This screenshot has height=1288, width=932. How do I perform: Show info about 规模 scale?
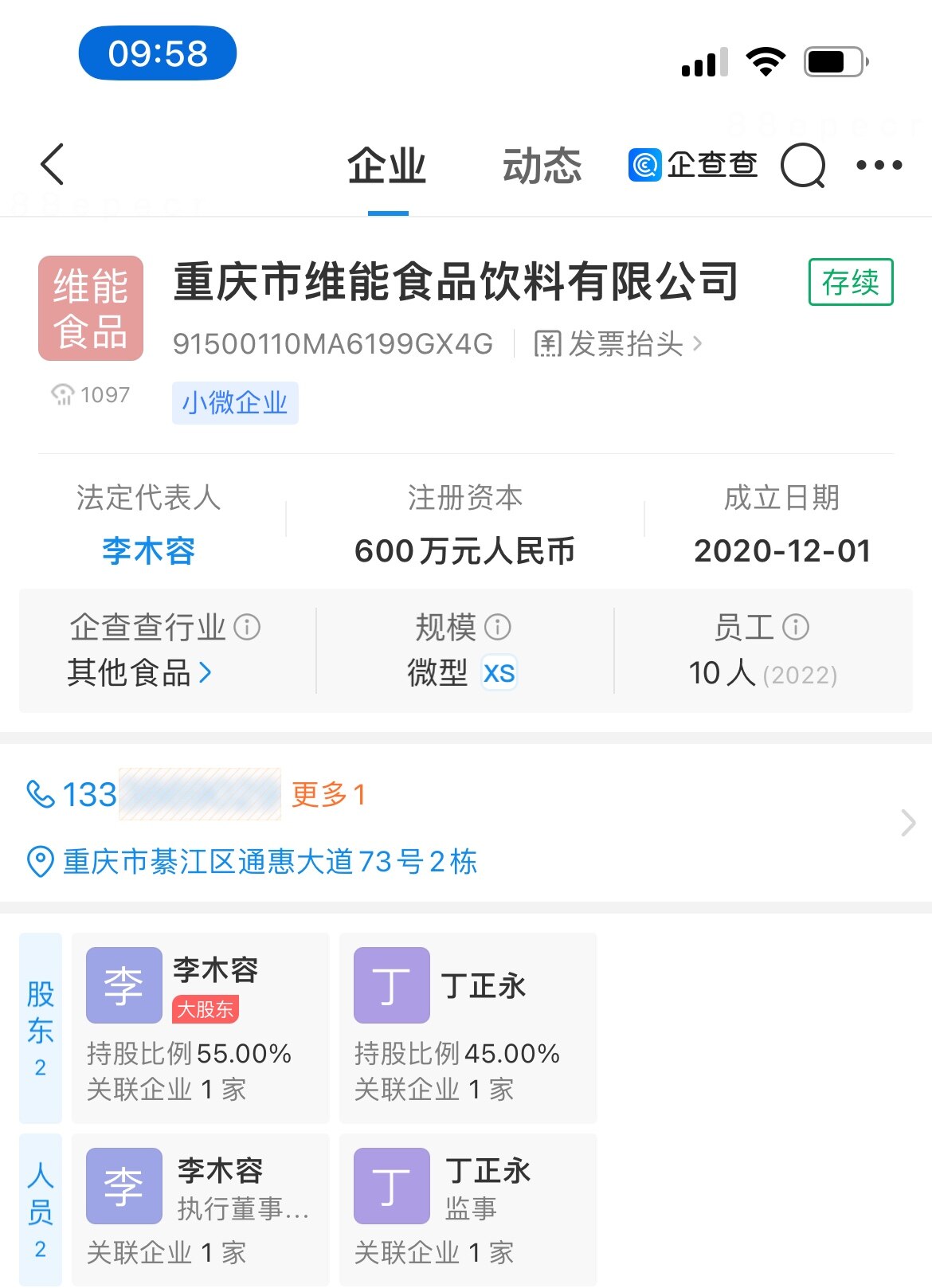tap(498, 628)
